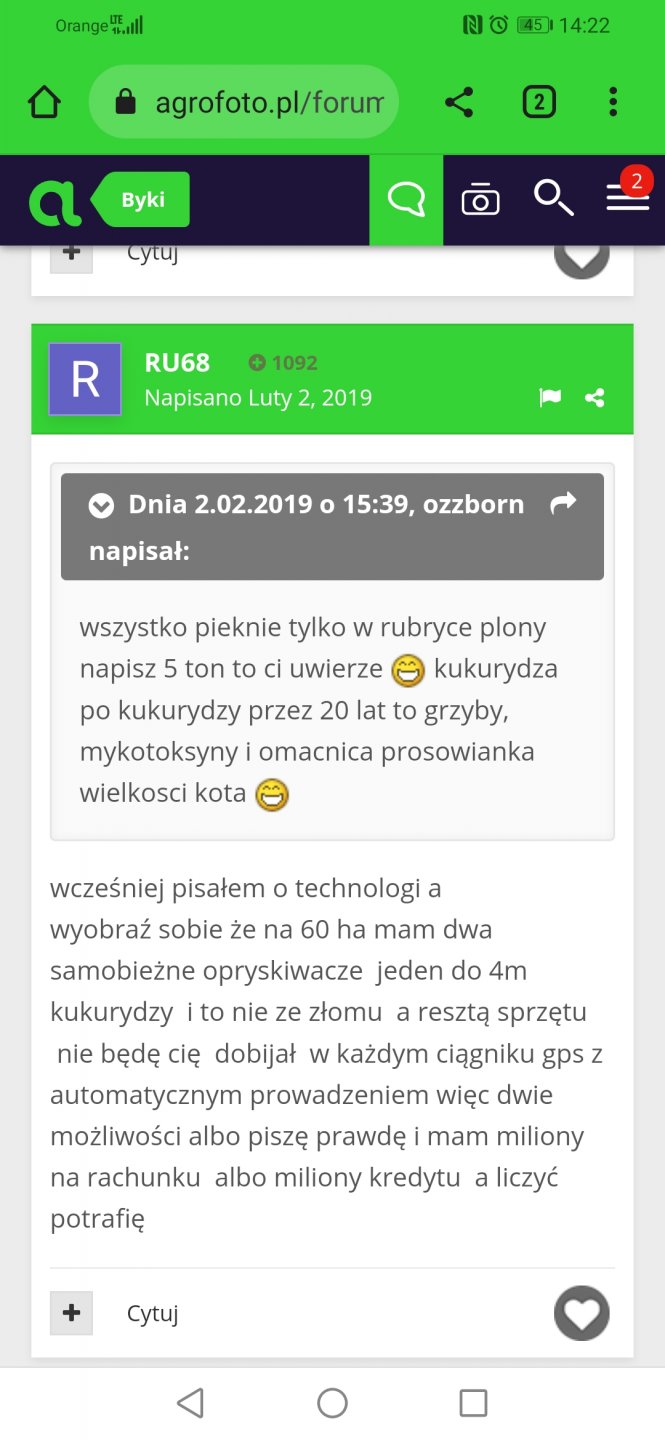Open the hamburger menu with notifications
This screenshot has width=665, height=1440.
pos(627,198)
